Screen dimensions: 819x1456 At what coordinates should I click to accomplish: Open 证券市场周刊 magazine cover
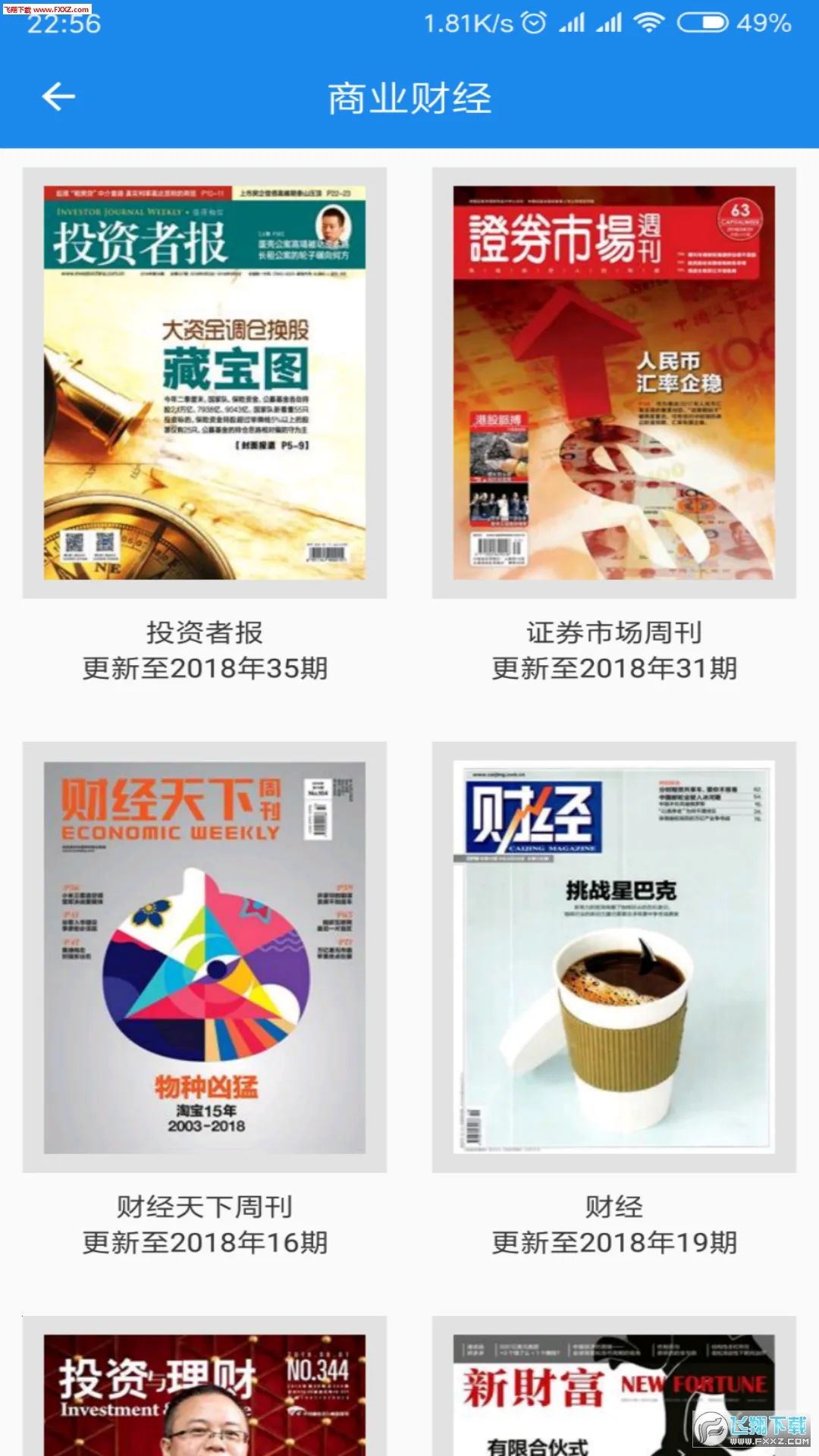(x=613, y=383)
